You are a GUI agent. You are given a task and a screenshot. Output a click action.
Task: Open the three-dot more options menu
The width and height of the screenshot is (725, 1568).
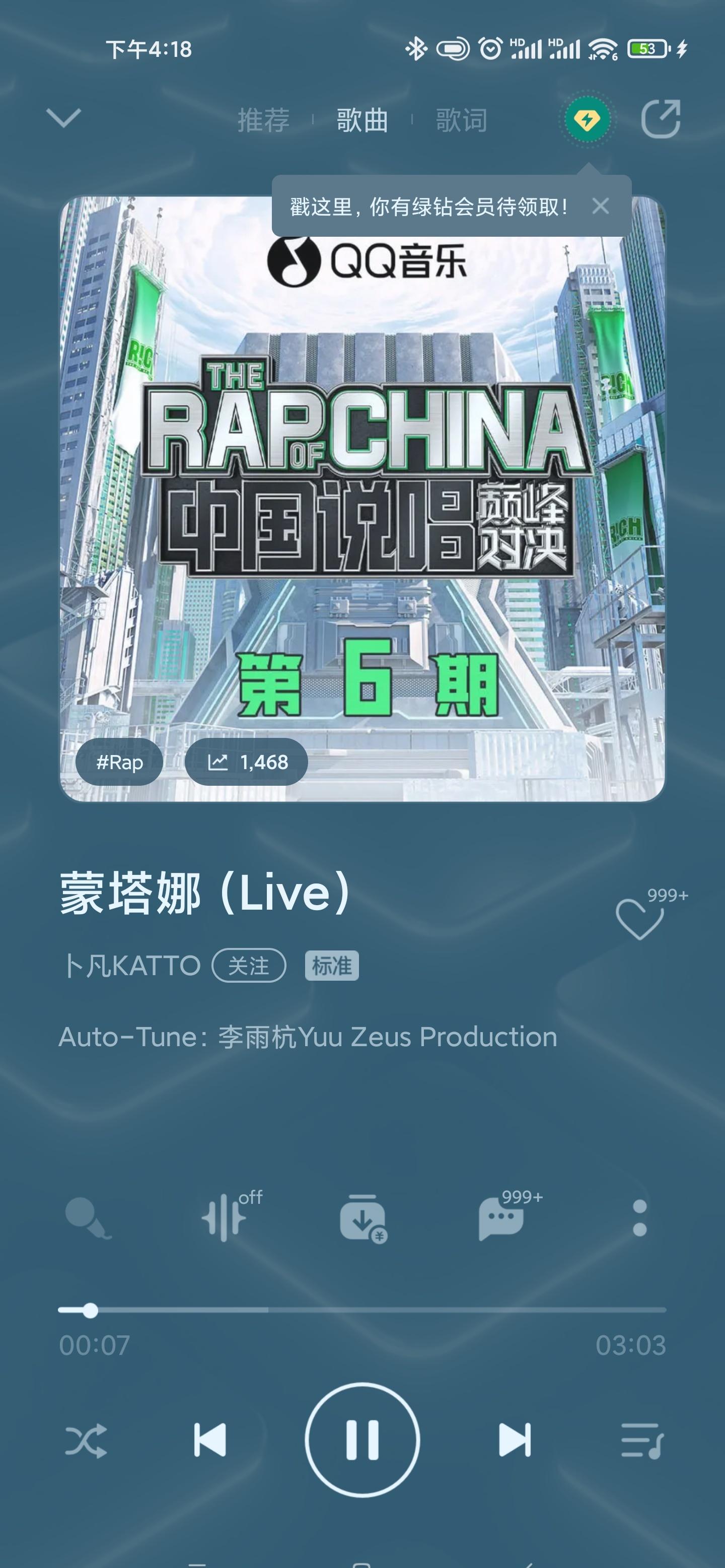(x=639, y=1218)
